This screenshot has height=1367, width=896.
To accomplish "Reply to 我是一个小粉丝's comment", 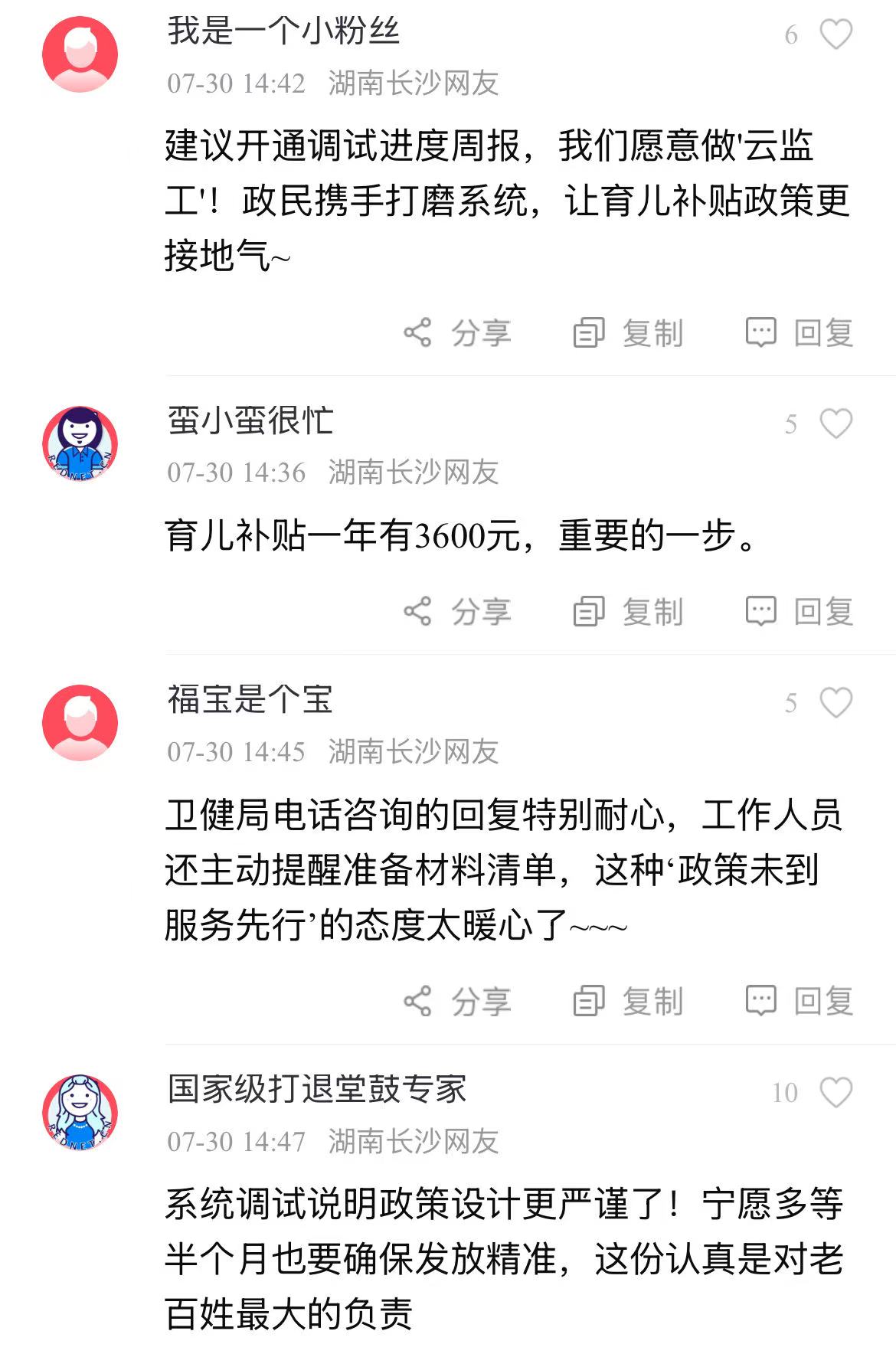I will pyautogui.click(x=800, y=333).
